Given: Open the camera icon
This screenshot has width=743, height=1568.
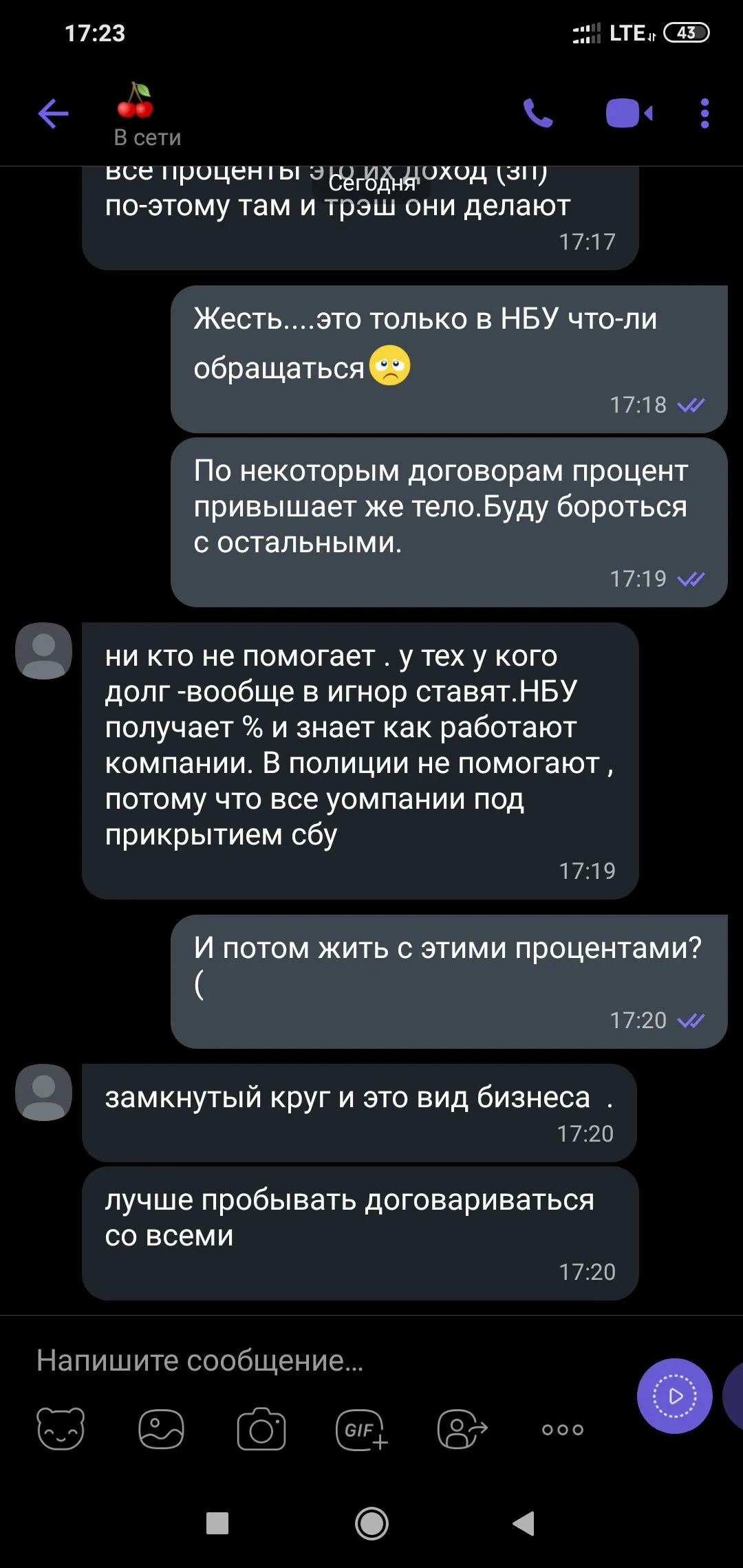Looking at the screenshot, I should pyautogui.click(x=261, y=1429).
